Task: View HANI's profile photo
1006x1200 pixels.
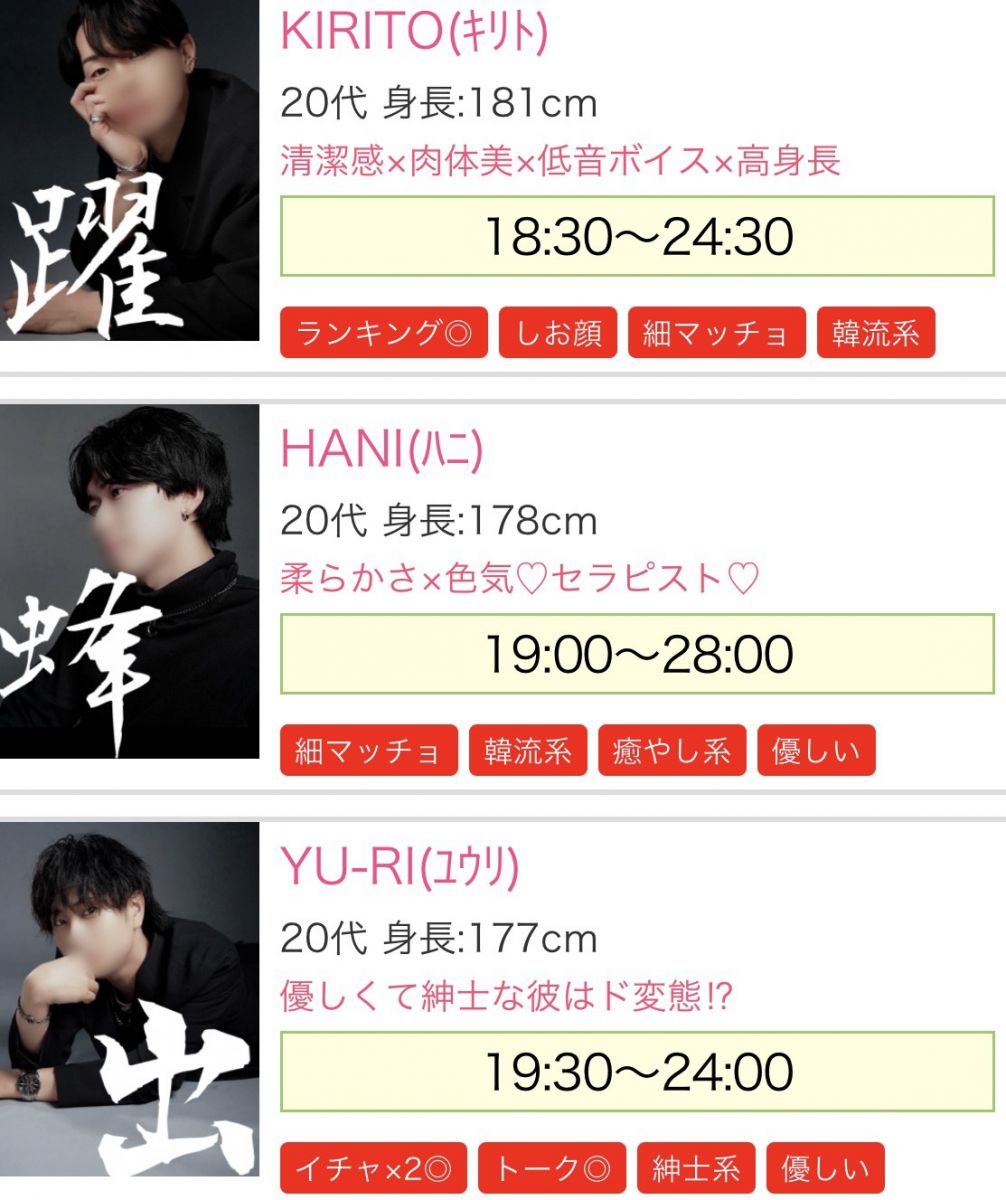Action: coord(129,580)
